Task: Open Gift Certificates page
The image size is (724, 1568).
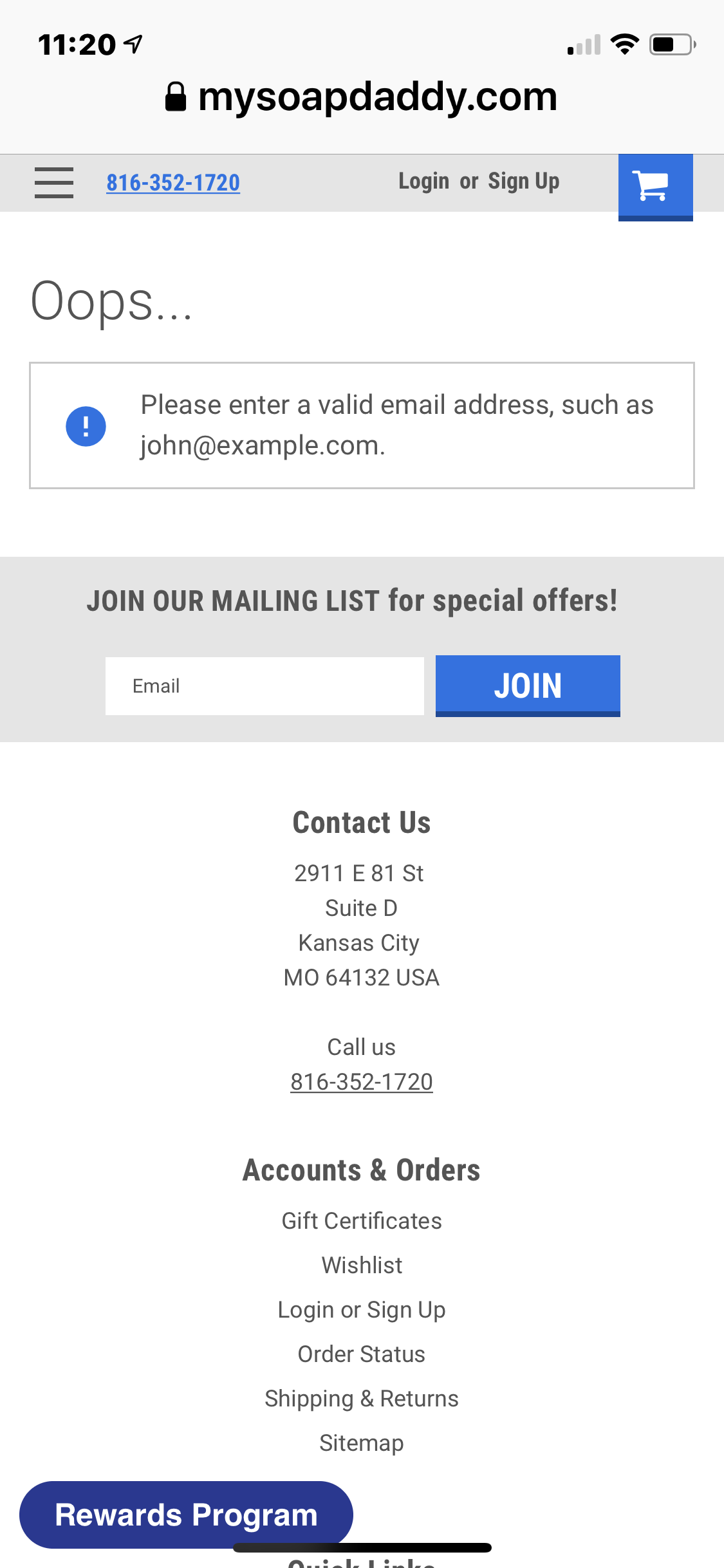Action: pyautogui.click(x=362, y=1221)
